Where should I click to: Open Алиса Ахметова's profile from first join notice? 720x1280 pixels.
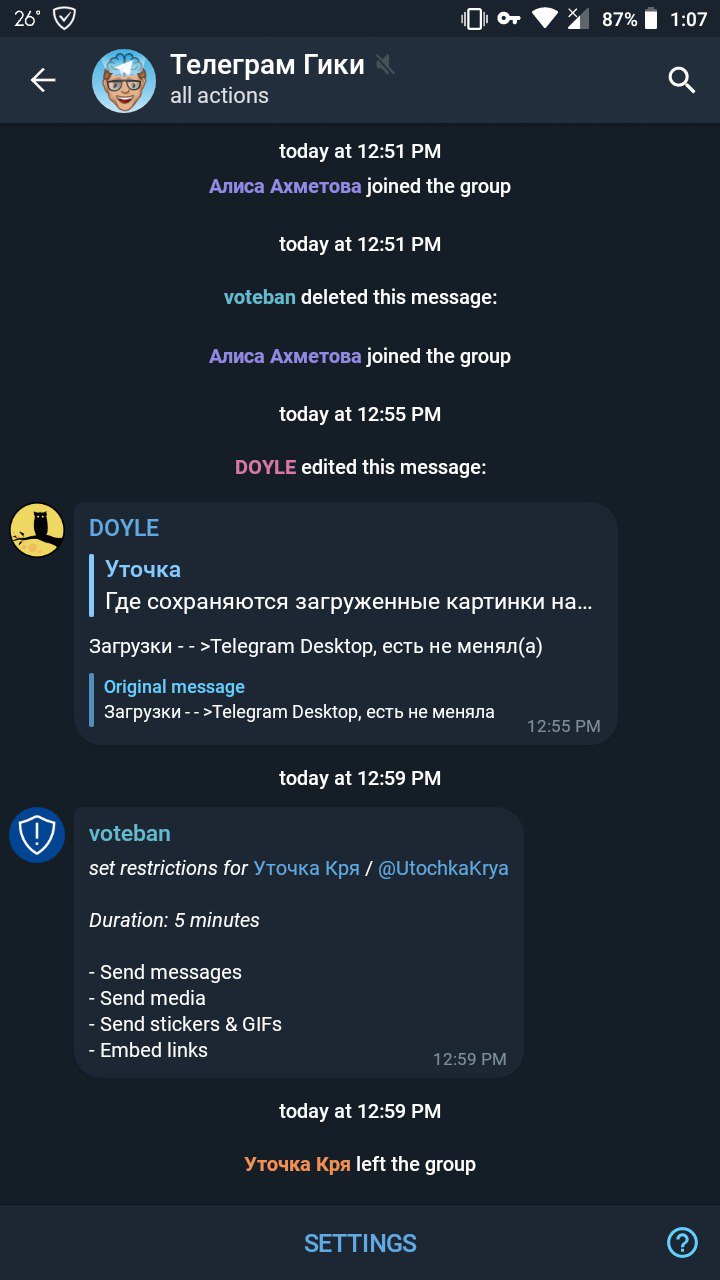285,186
